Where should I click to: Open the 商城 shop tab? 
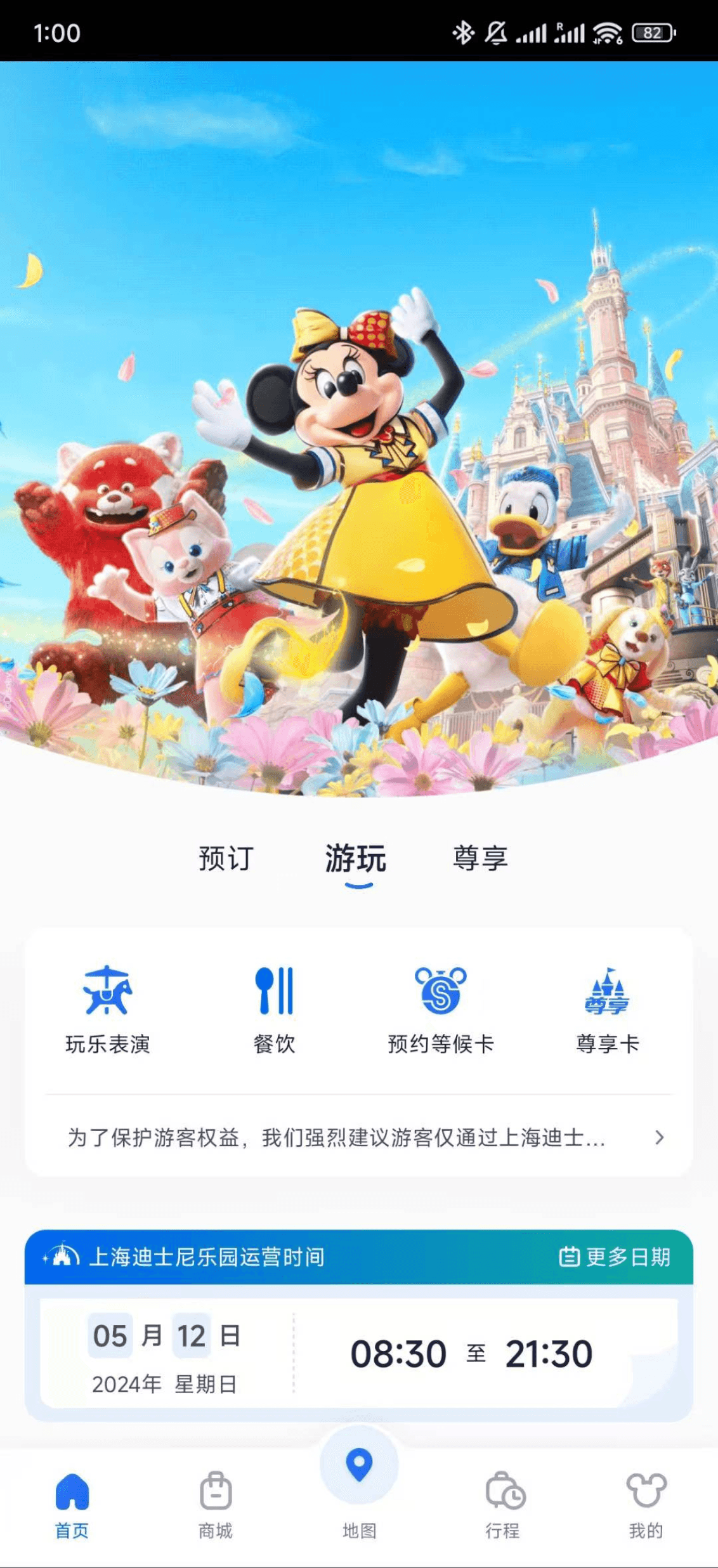(x=216, y=1505)
